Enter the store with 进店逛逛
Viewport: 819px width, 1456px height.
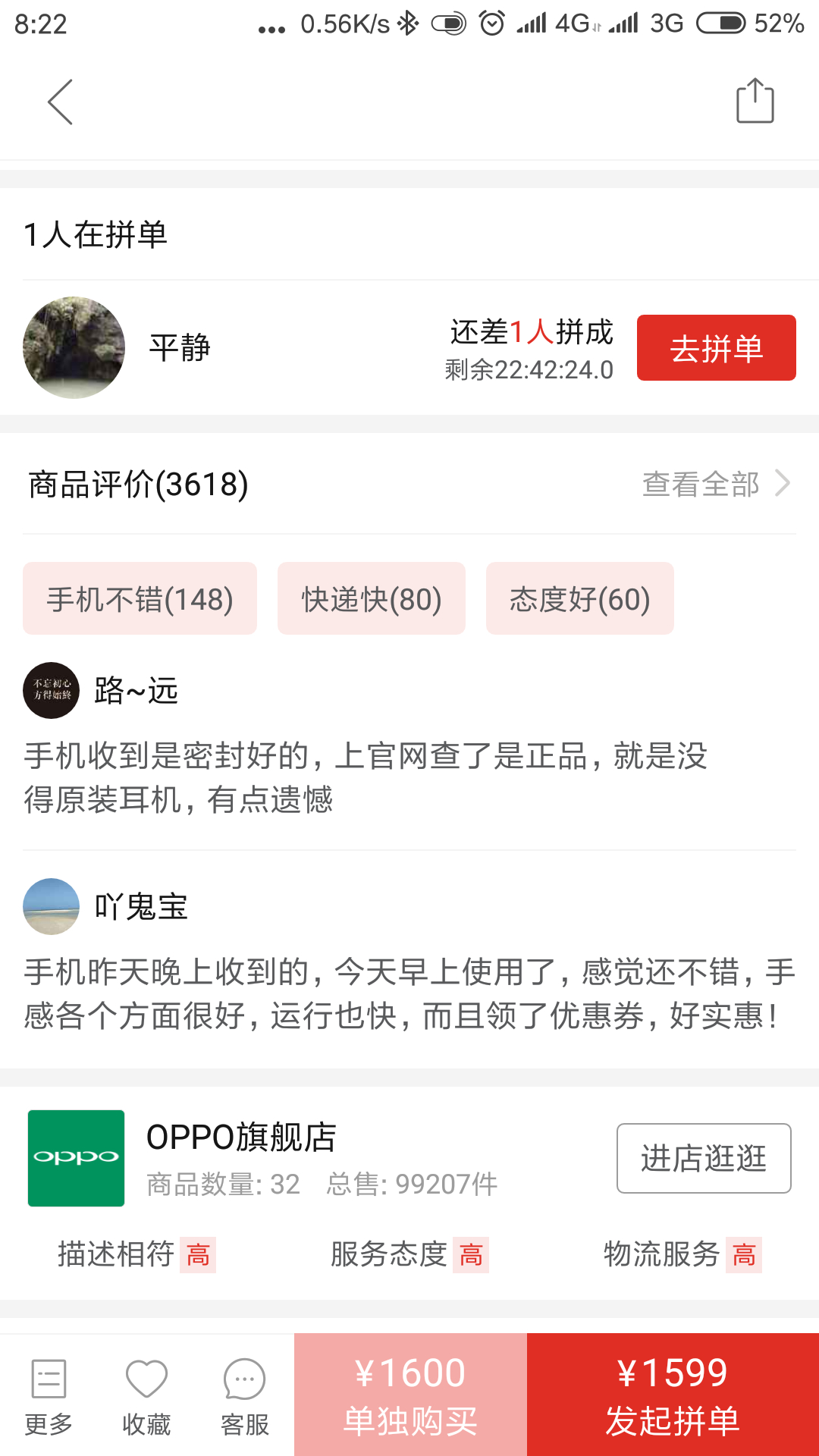[703, 1158]
